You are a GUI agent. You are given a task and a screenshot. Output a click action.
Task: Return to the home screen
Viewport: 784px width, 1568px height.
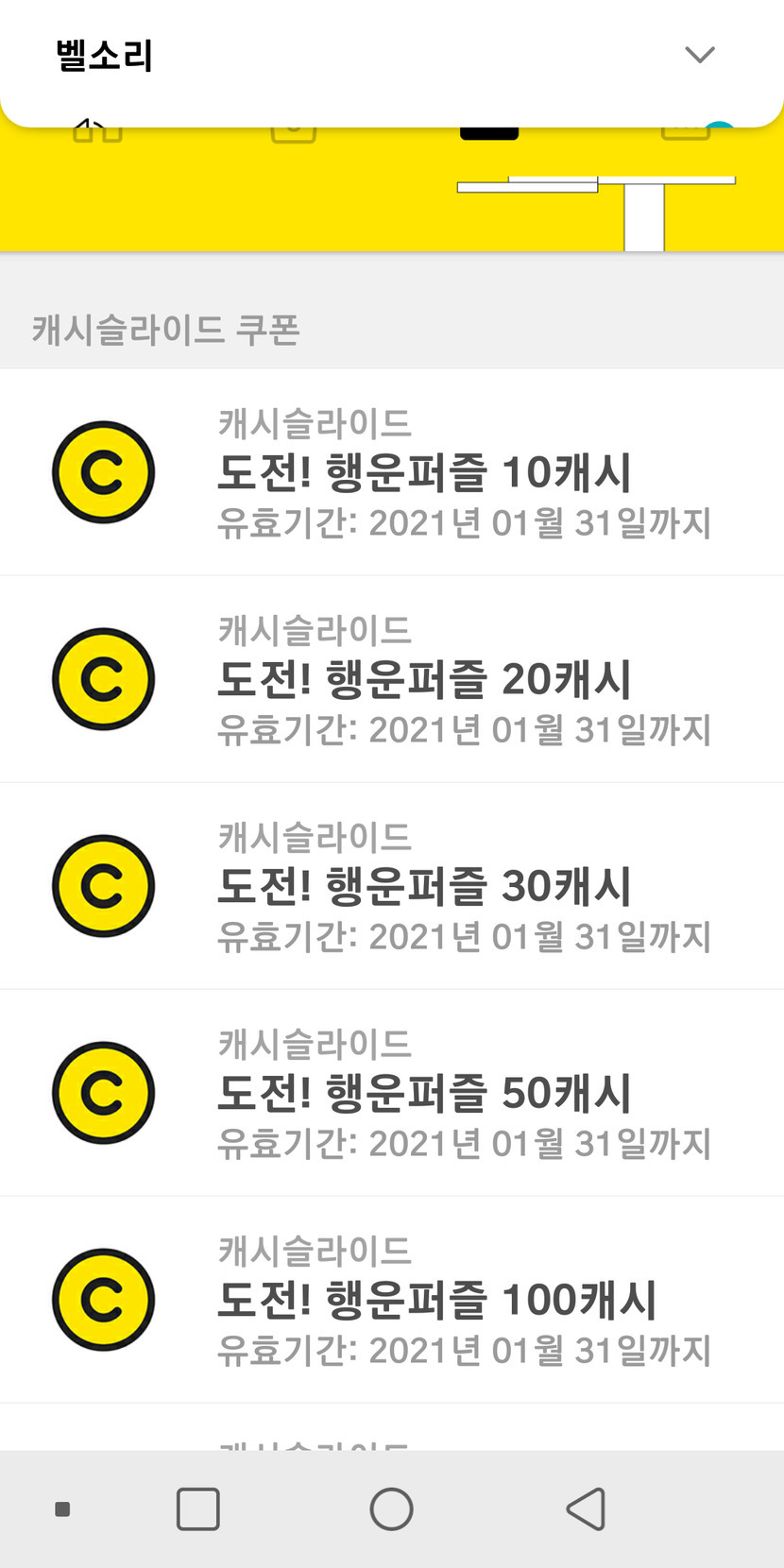[x=391, y=1508]
